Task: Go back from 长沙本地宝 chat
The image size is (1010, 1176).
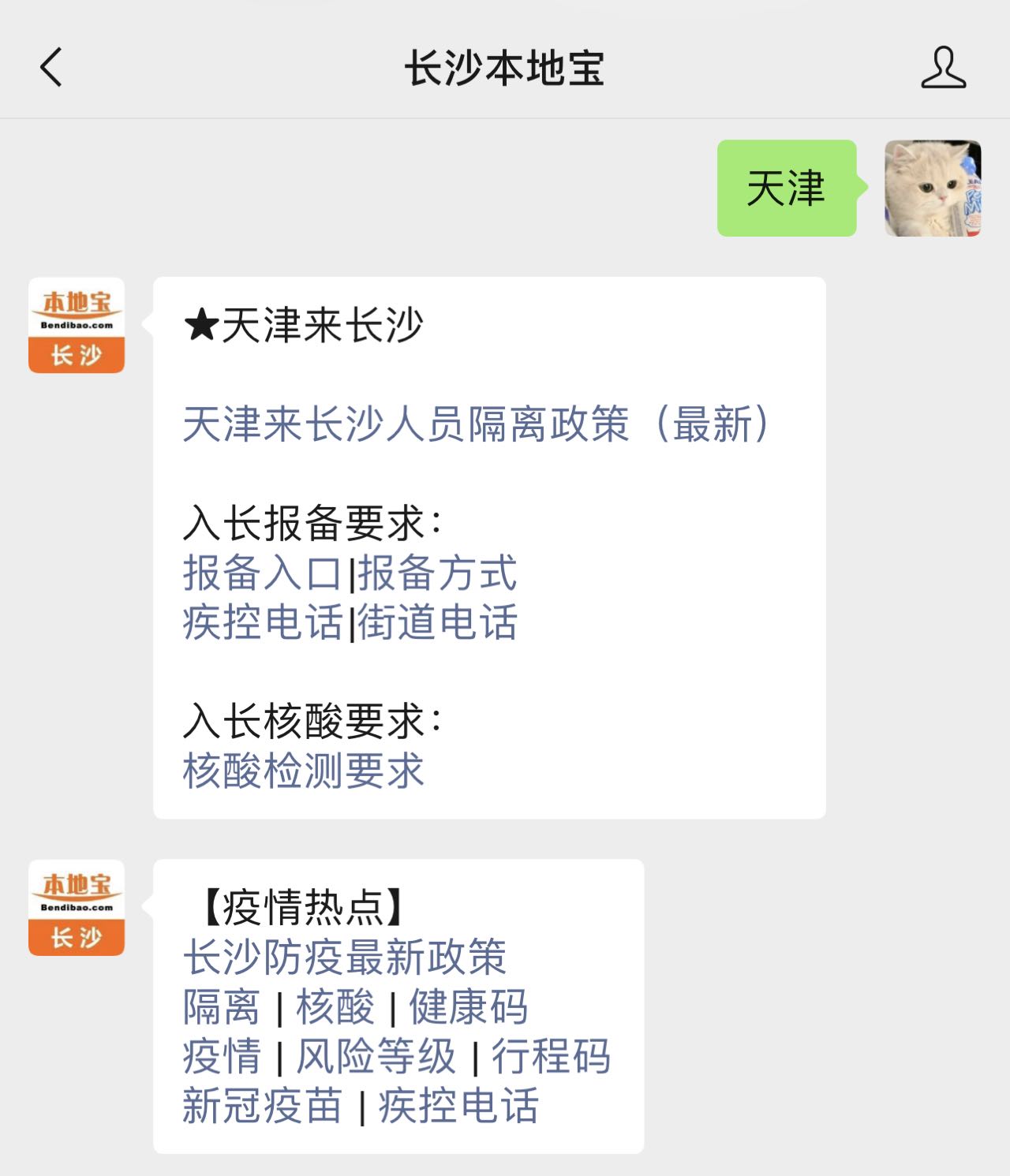Action: tap(51, 67)
